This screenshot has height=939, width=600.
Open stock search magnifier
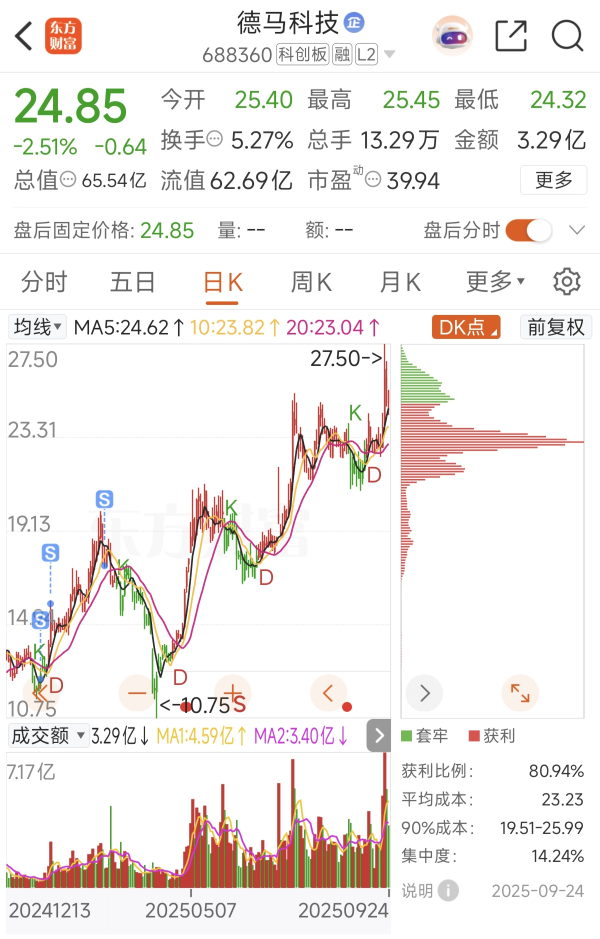click(567, 36)
